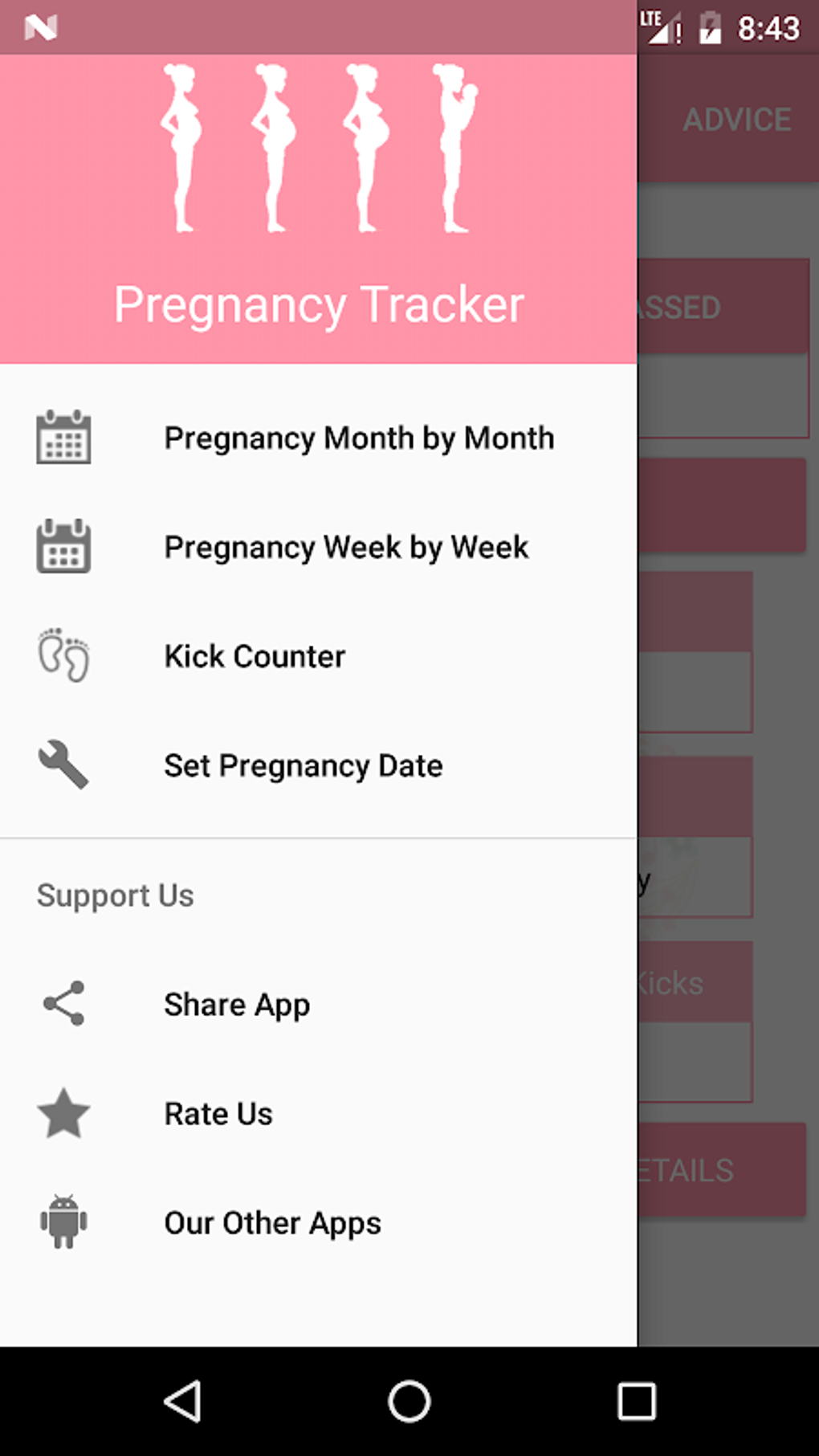Select the star icon next to Rate Us
This screenshot has height=1456, width=819.
[63, 1113]
